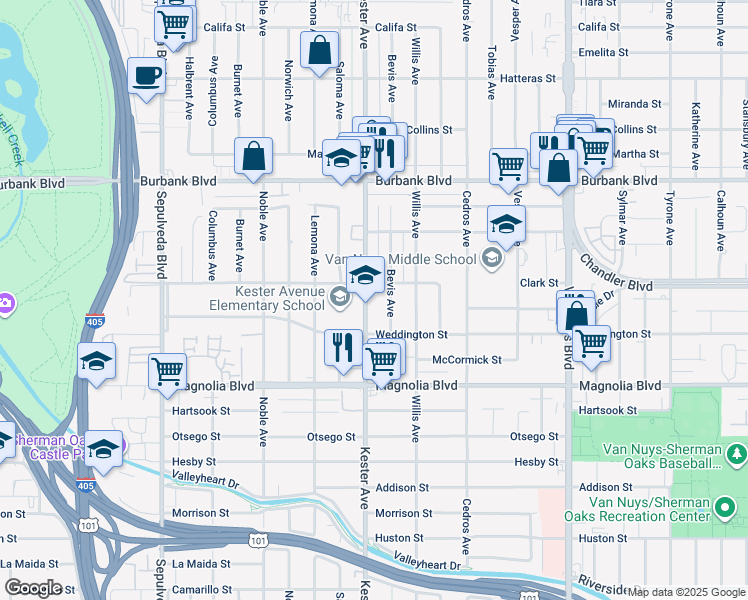The height and width of the screenshot is (600, 748).
Task: Tap graduation cap marker beside Kester Avenue Elementary
Action: (x=365, y=275)
